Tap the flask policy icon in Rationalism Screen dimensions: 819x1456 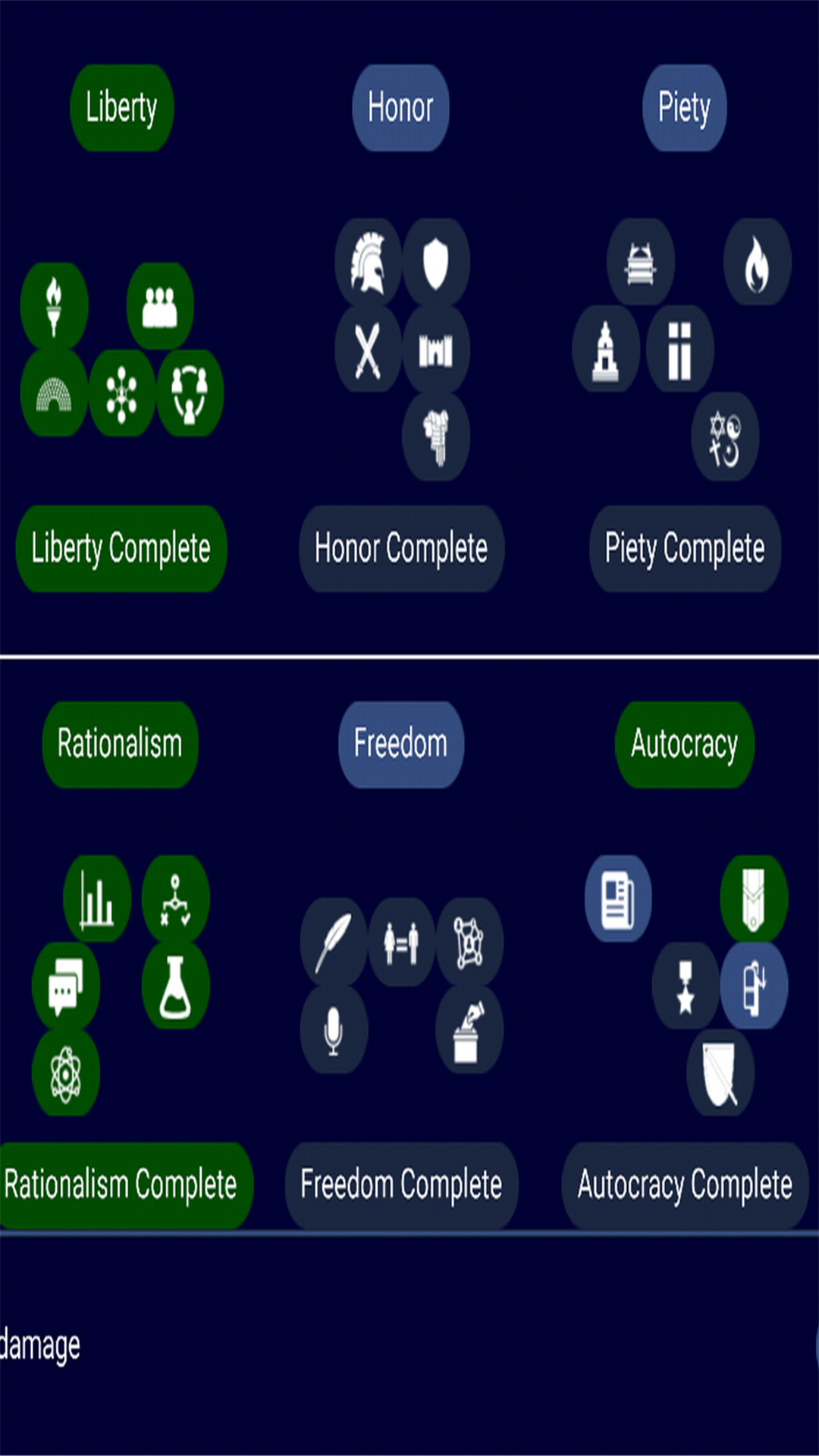(175, 986)
